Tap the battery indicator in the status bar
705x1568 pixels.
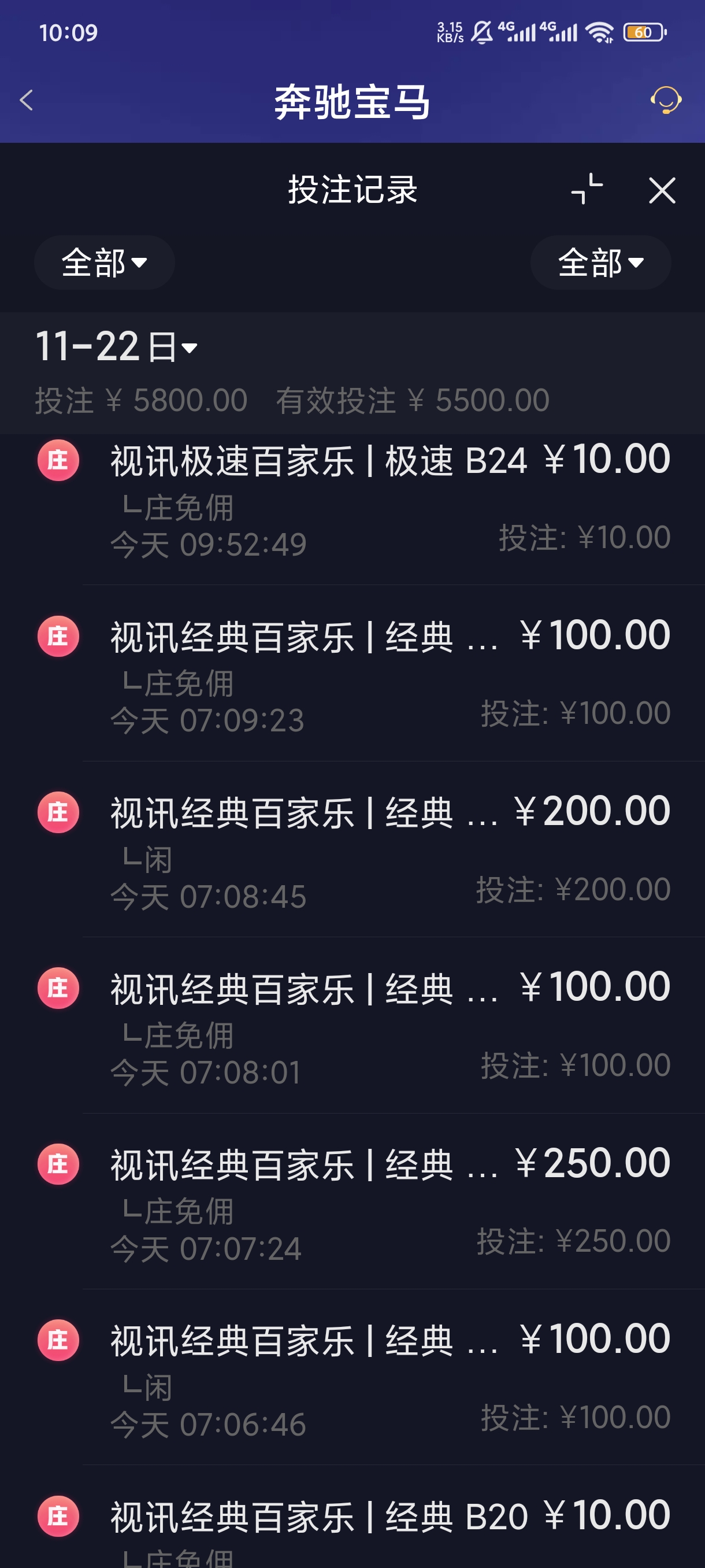(645, 34)
